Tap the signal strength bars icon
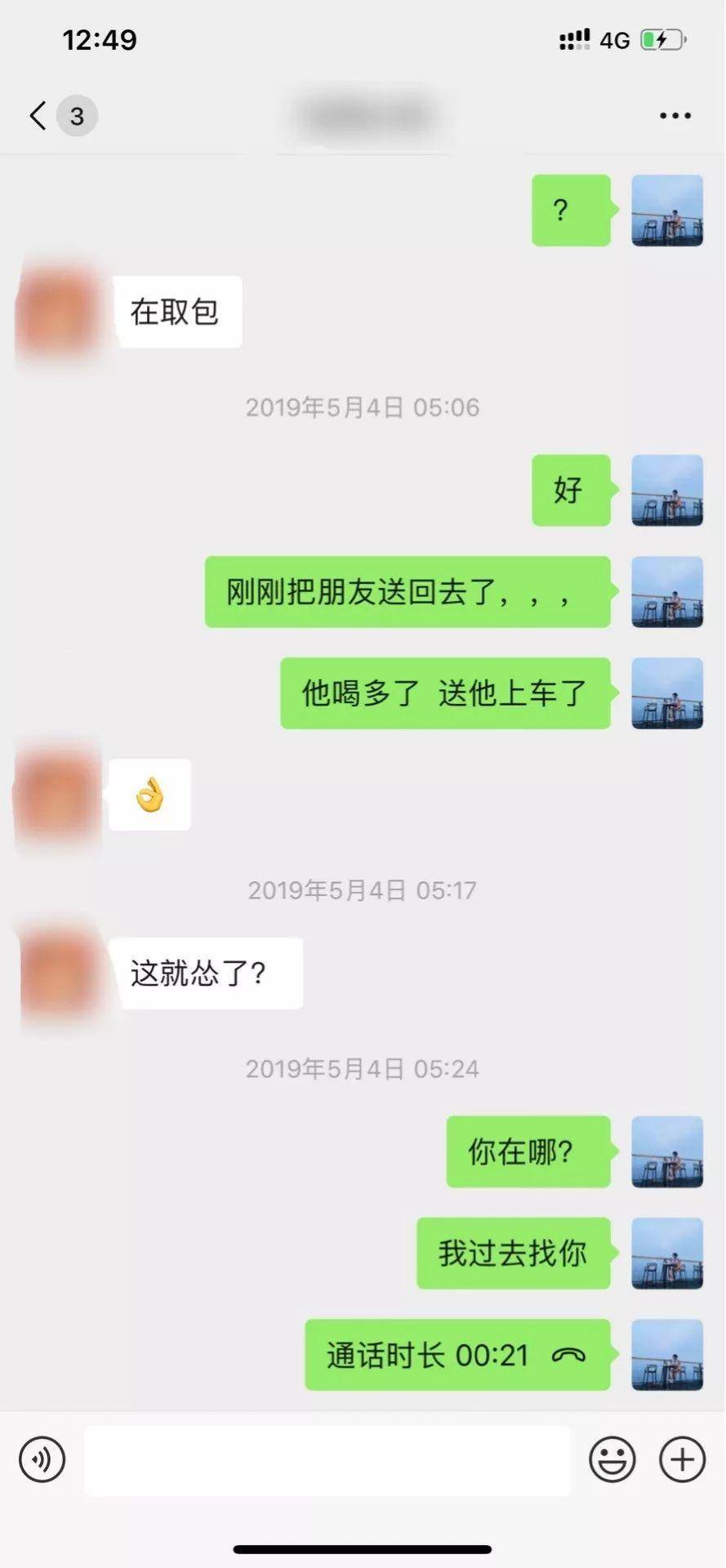 tap(574, 38)
